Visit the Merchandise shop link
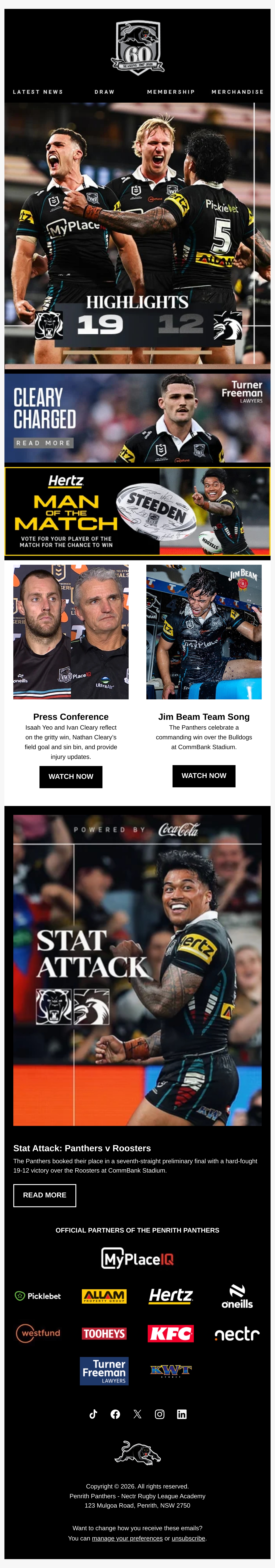 [237, 92]
